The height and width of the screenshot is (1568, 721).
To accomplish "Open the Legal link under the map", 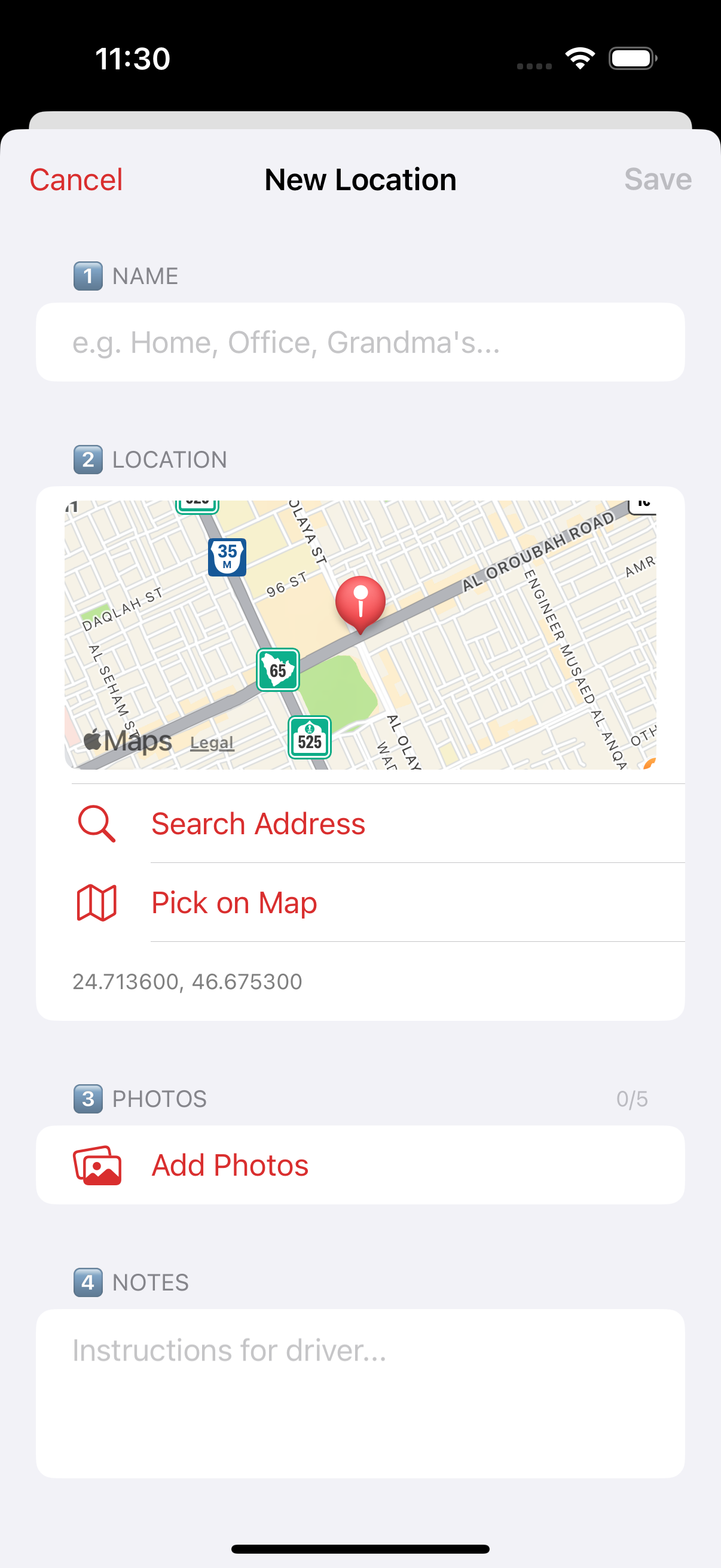I will 211,743.
